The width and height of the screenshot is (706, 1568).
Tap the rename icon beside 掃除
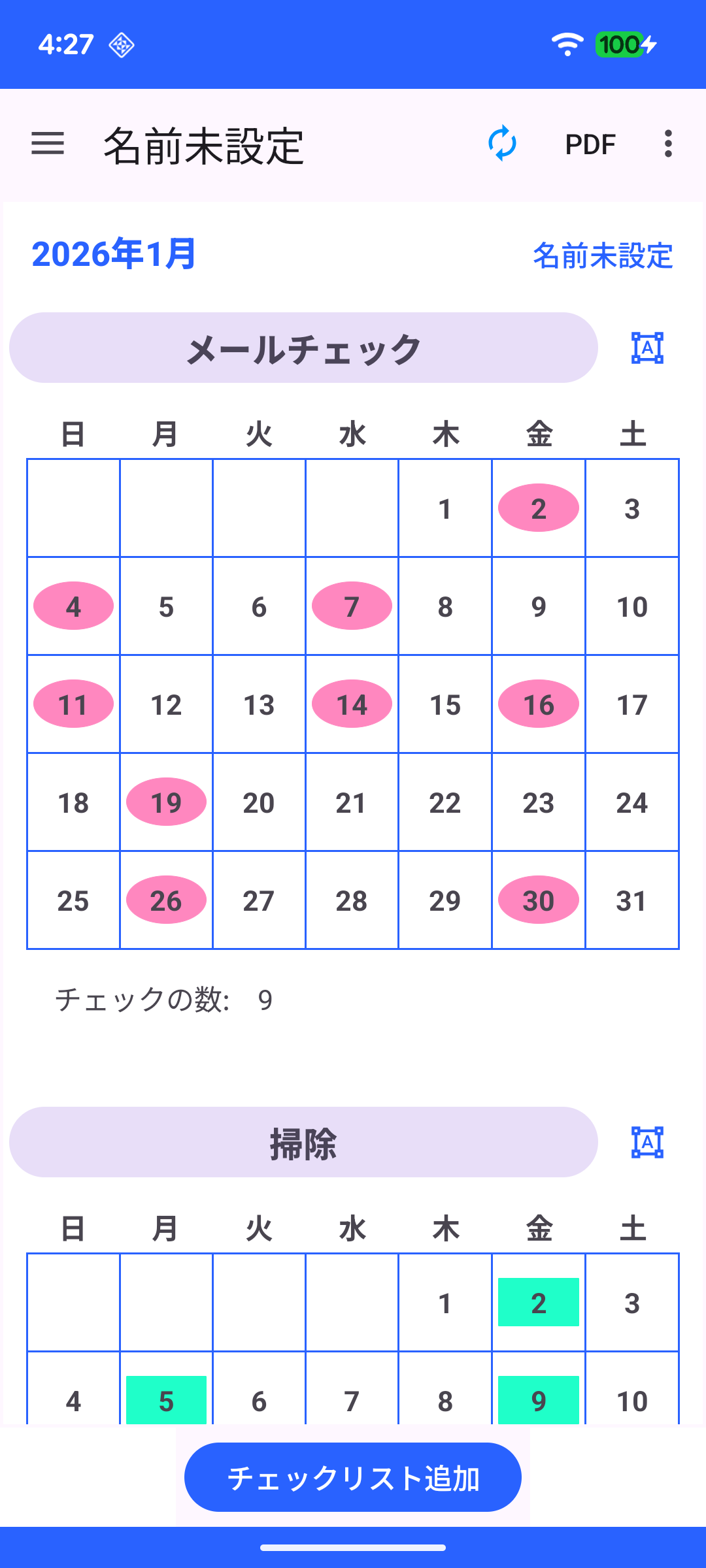coord(647,1143)
